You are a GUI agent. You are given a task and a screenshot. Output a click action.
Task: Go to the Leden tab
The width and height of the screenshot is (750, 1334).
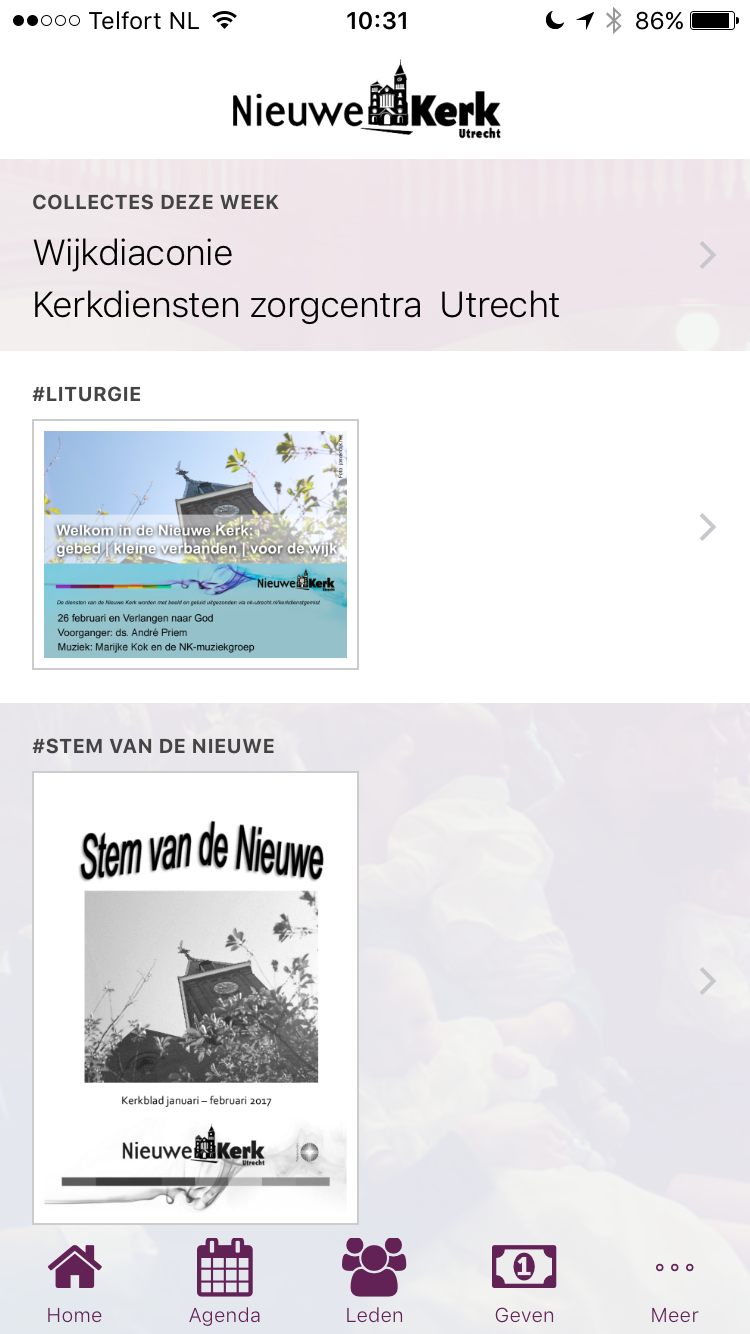[x=375, y=1282]
